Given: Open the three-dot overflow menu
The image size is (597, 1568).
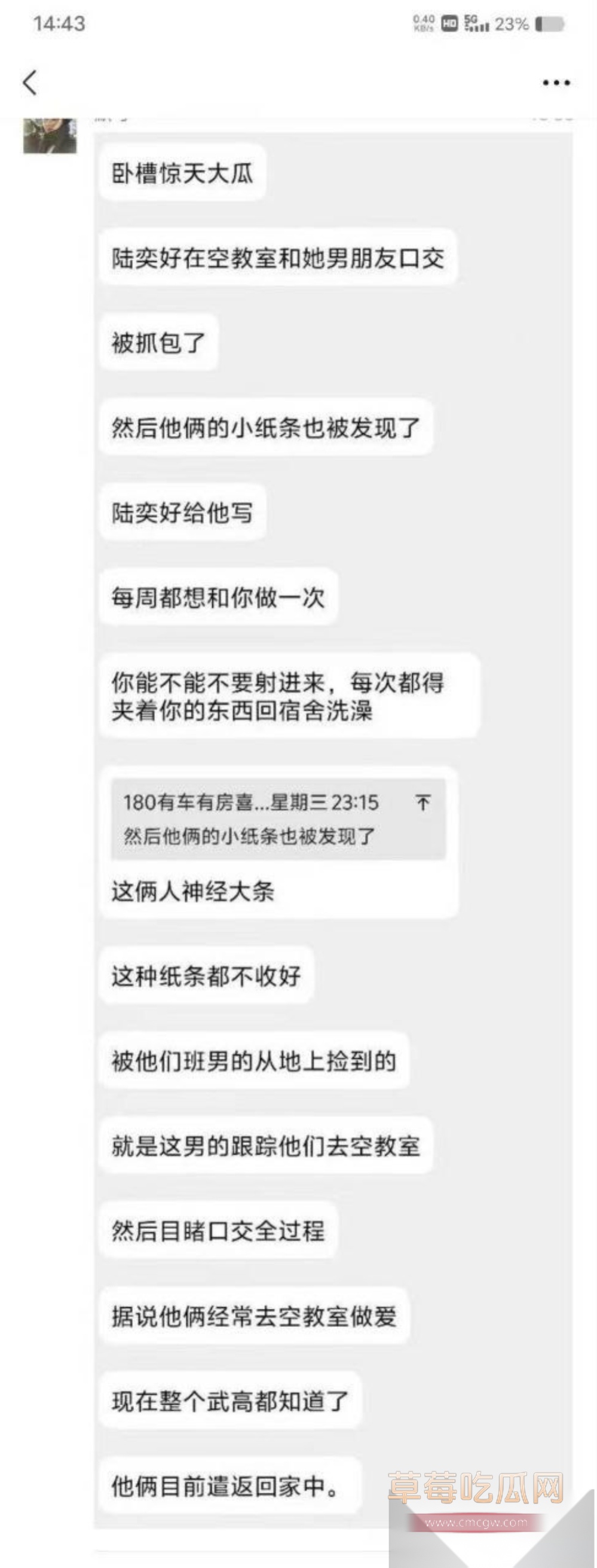Looking at the screenshot, I should (x=556, y=83).
